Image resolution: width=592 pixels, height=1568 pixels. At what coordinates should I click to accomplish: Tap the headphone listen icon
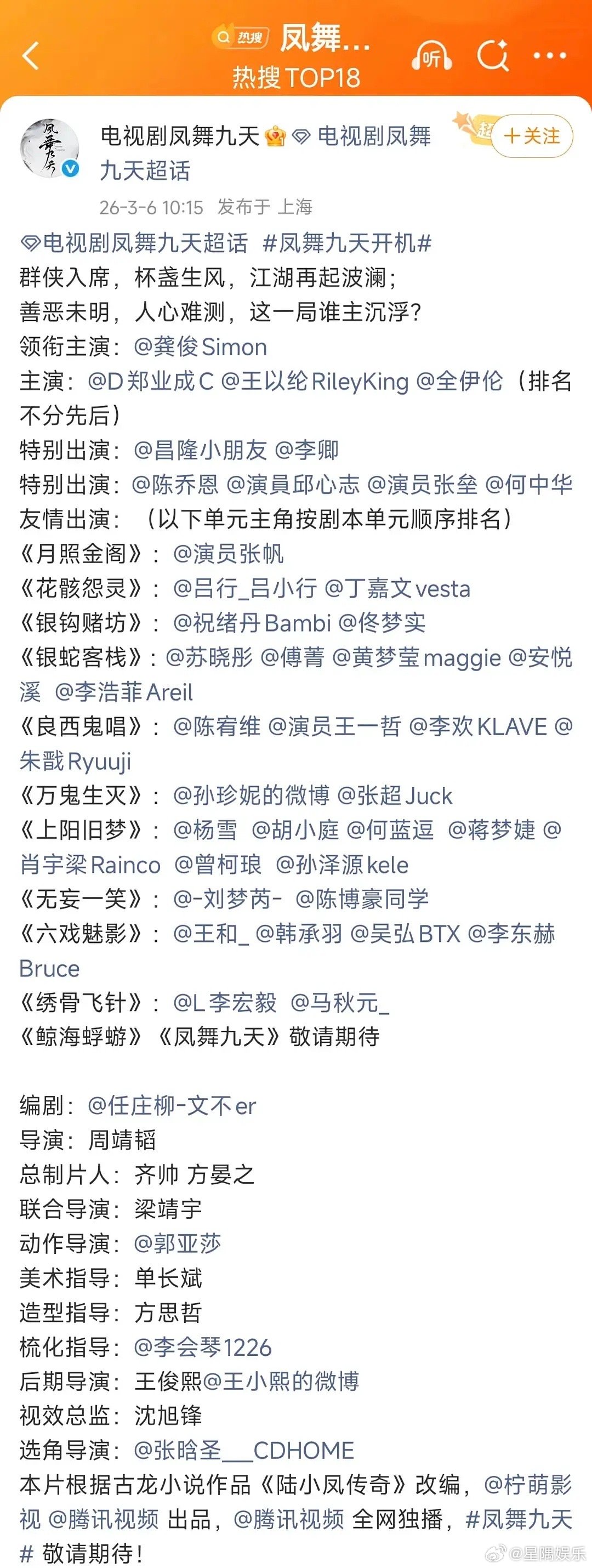tap(434, 55)
